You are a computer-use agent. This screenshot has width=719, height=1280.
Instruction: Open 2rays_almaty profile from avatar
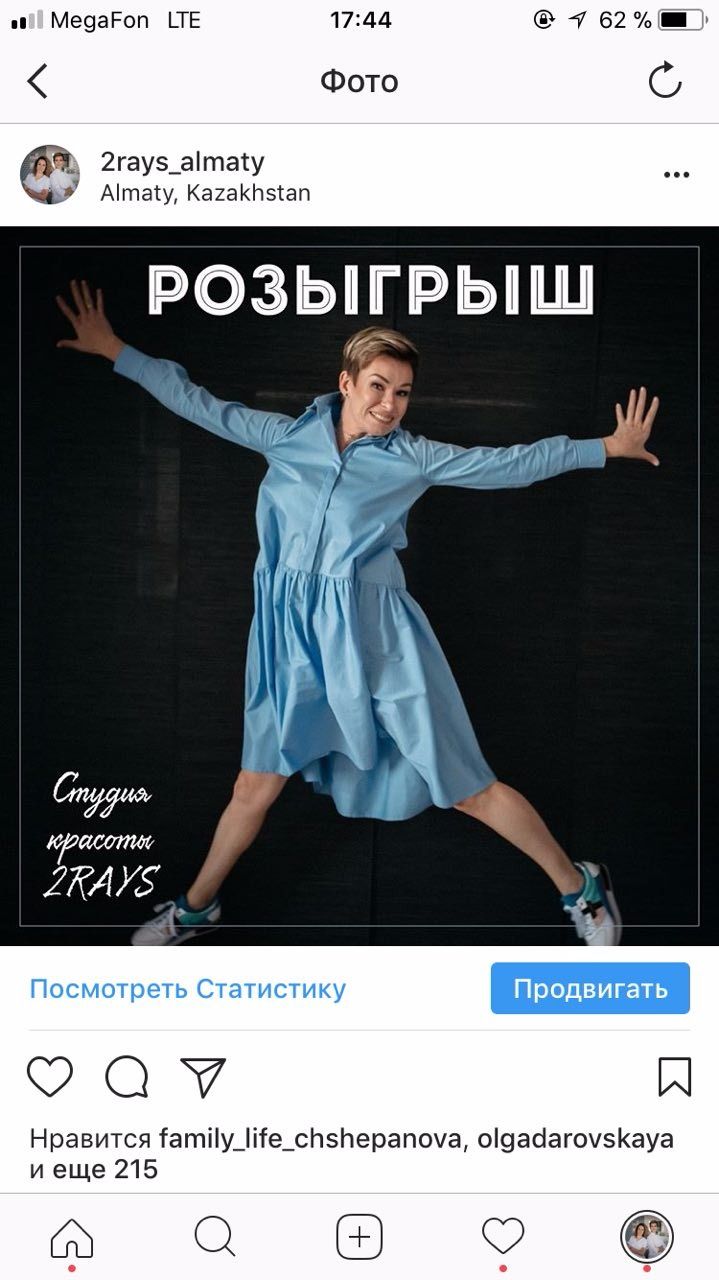50,175
